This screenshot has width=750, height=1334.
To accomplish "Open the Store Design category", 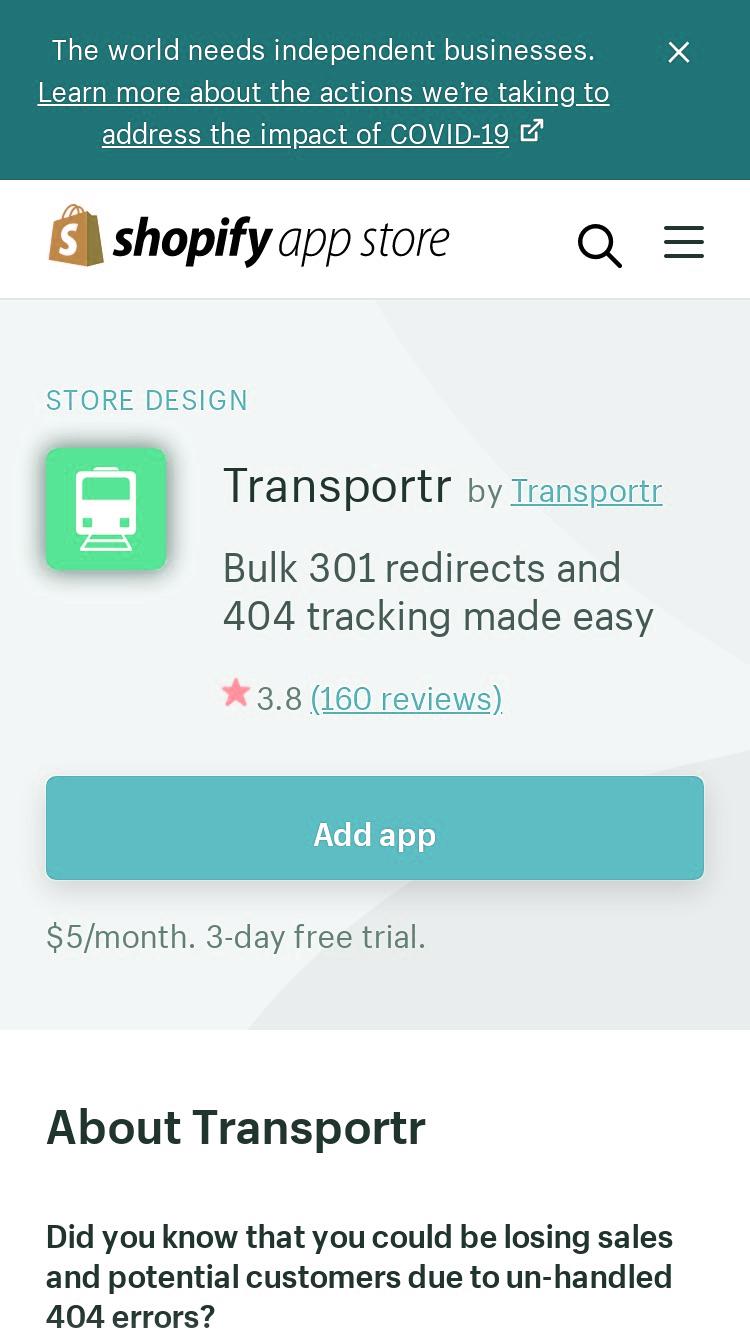I will pos(147,400).
